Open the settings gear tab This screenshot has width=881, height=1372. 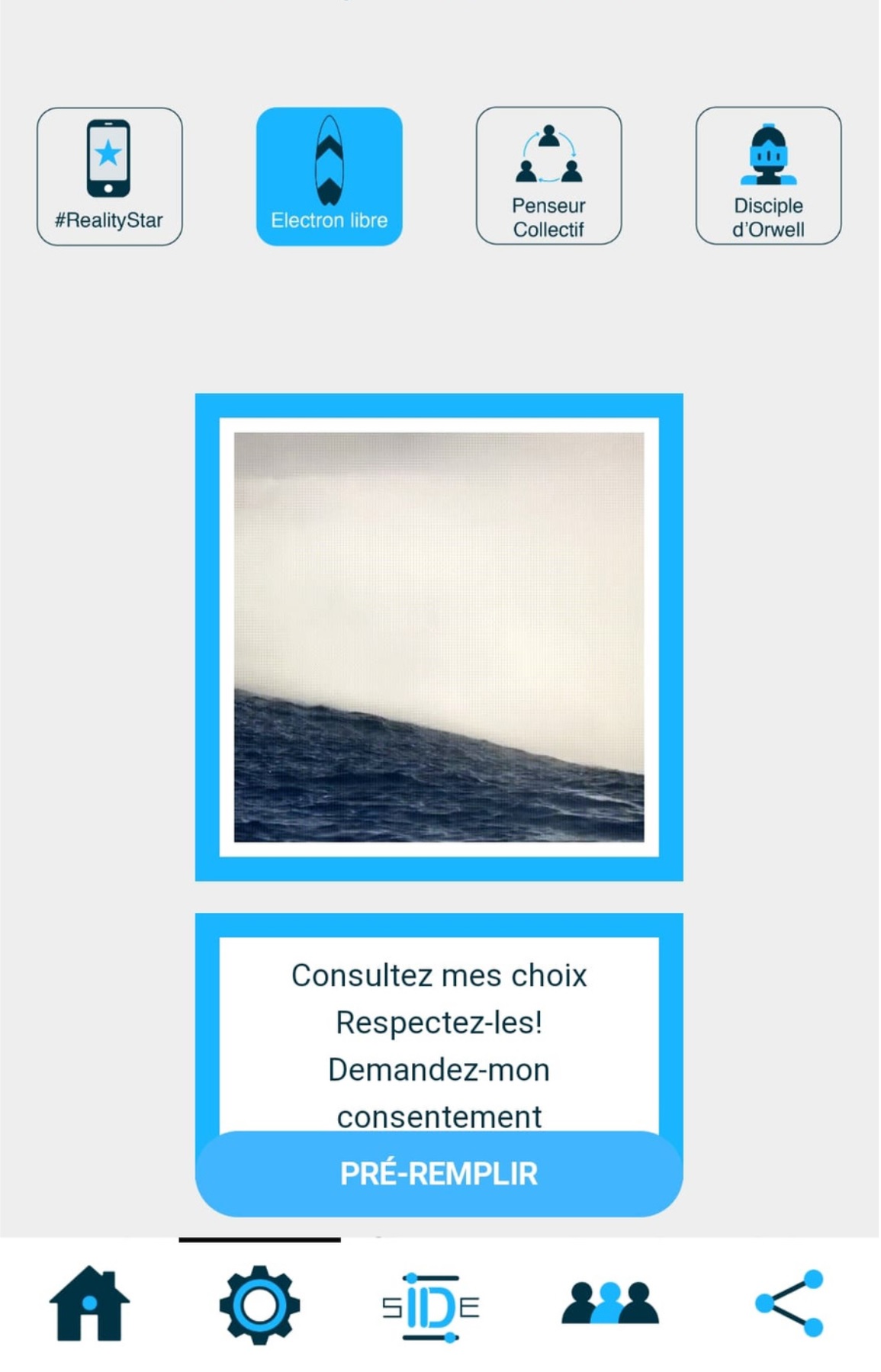pyautogui.click(x=259, y=1305)
